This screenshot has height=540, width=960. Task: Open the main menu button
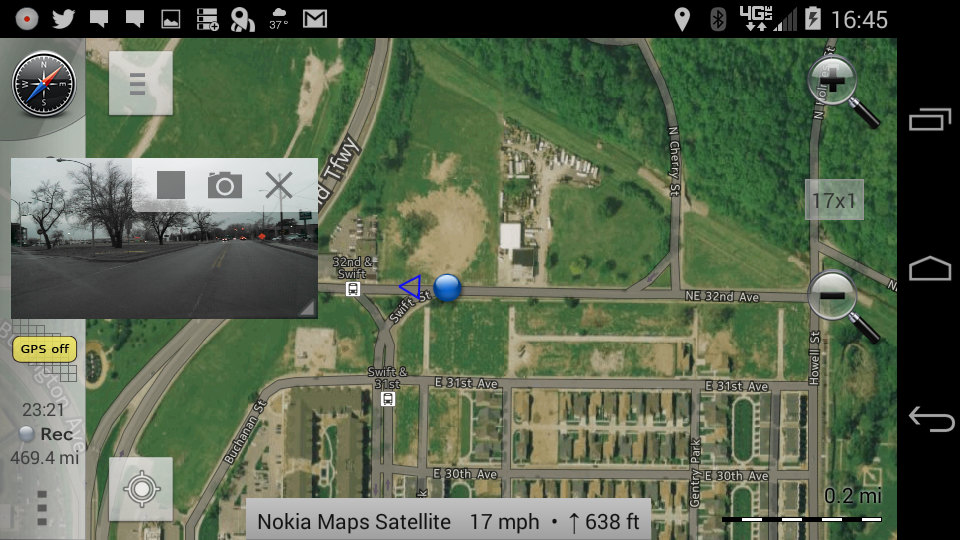pyautogui.click(x=140, y=84)
